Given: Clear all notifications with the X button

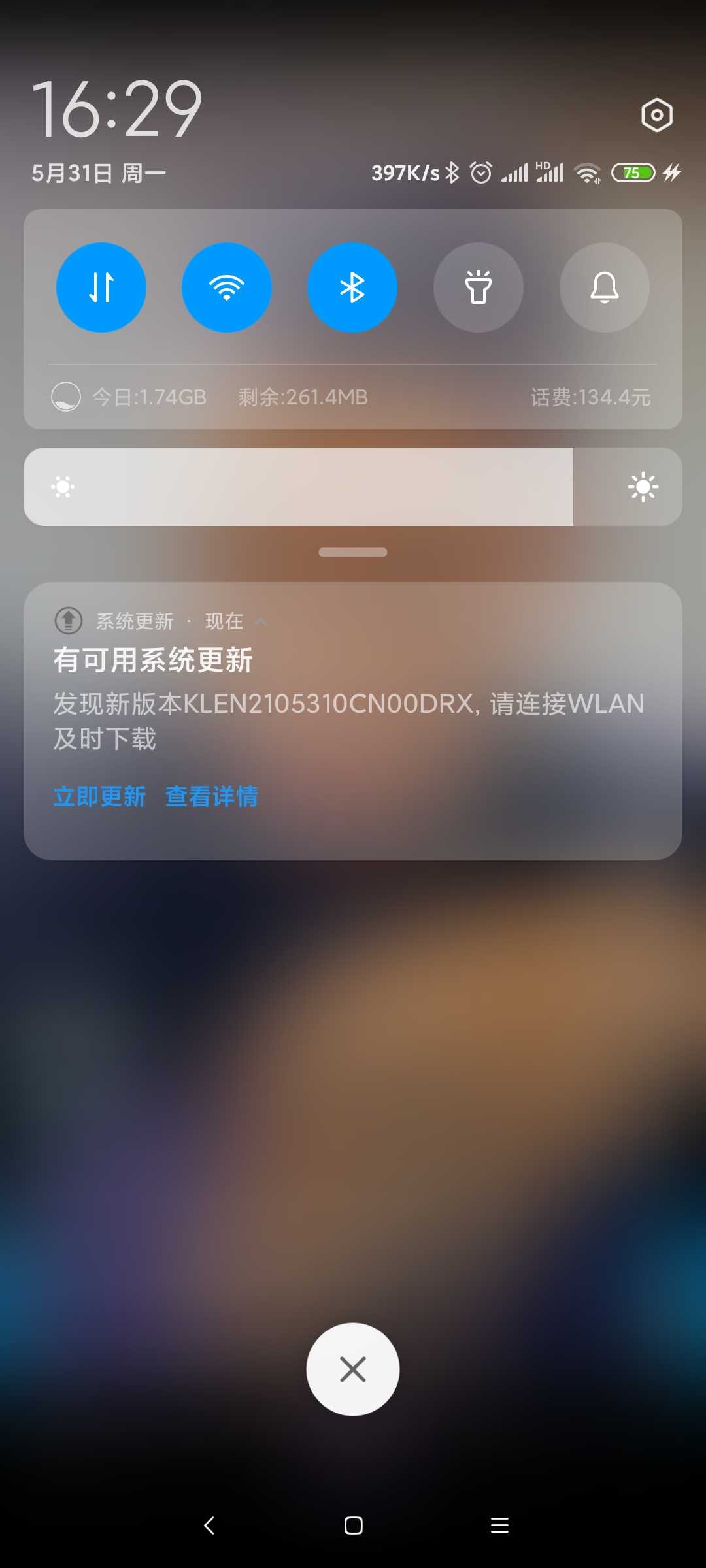Looking at the screenshot, I should (353, 1369).
